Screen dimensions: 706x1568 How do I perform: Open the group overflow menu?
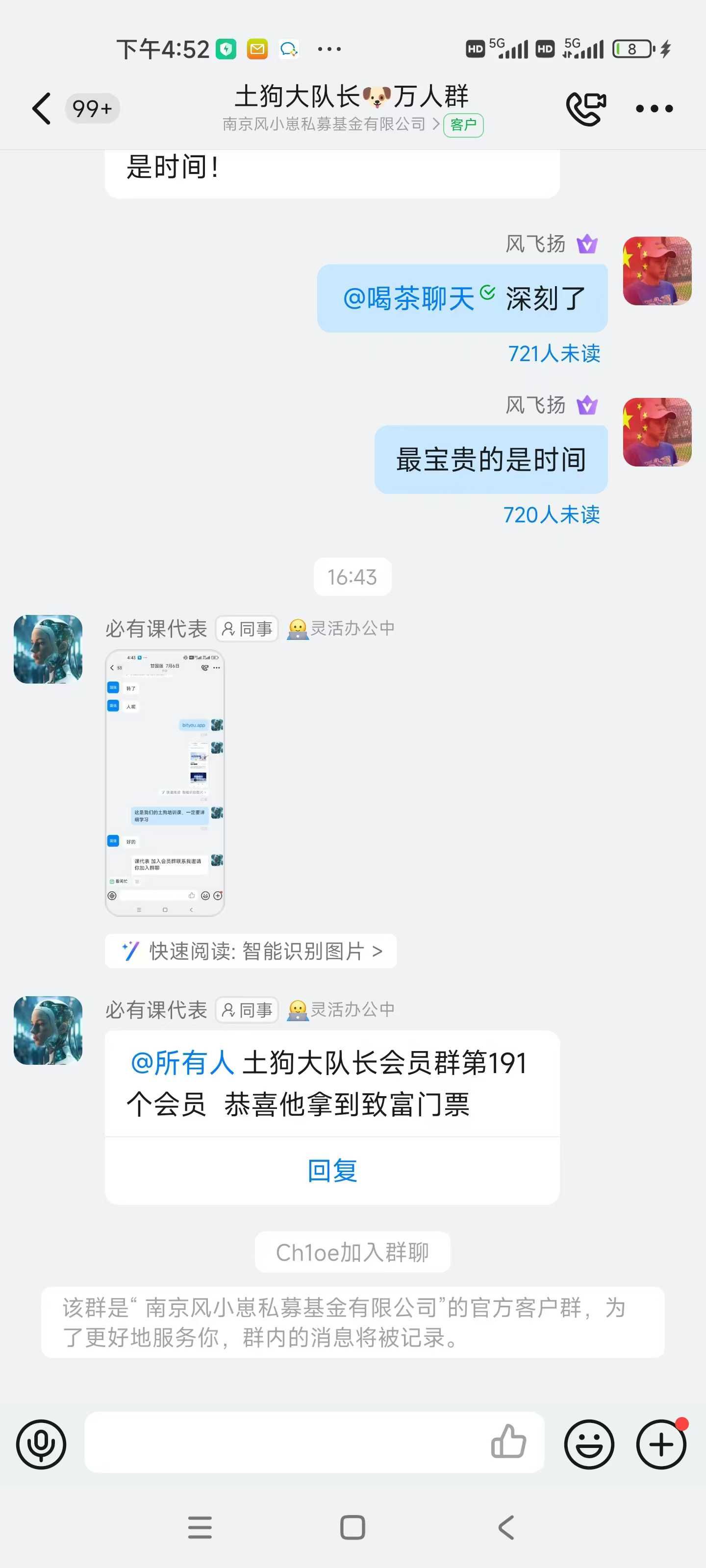[654, 109]
